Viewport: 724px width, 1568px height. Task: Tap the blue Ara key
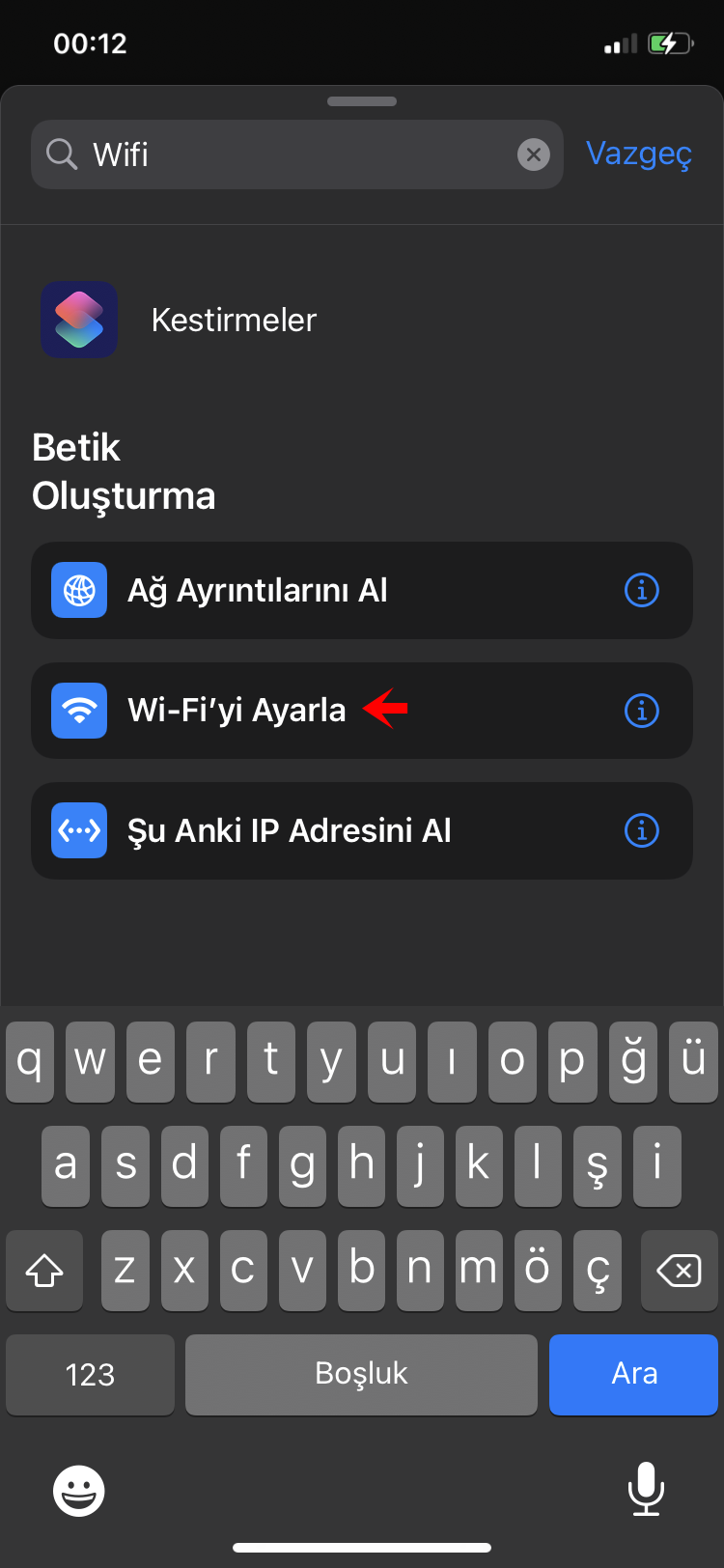point(634,1374)
